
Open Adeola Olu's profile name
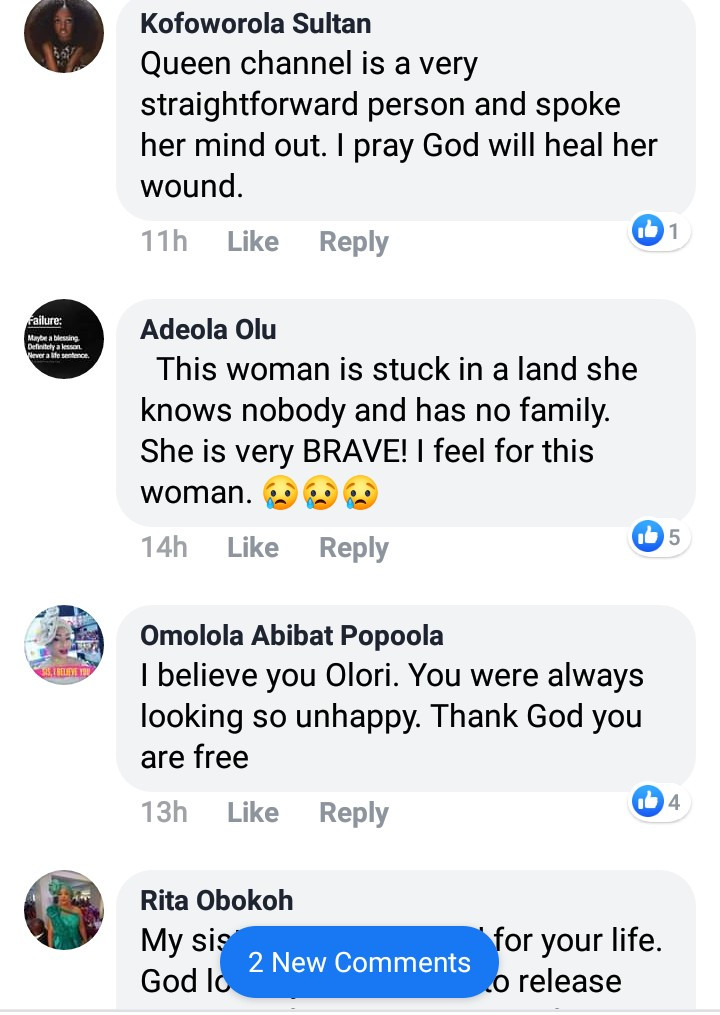(x=208, y=330)
